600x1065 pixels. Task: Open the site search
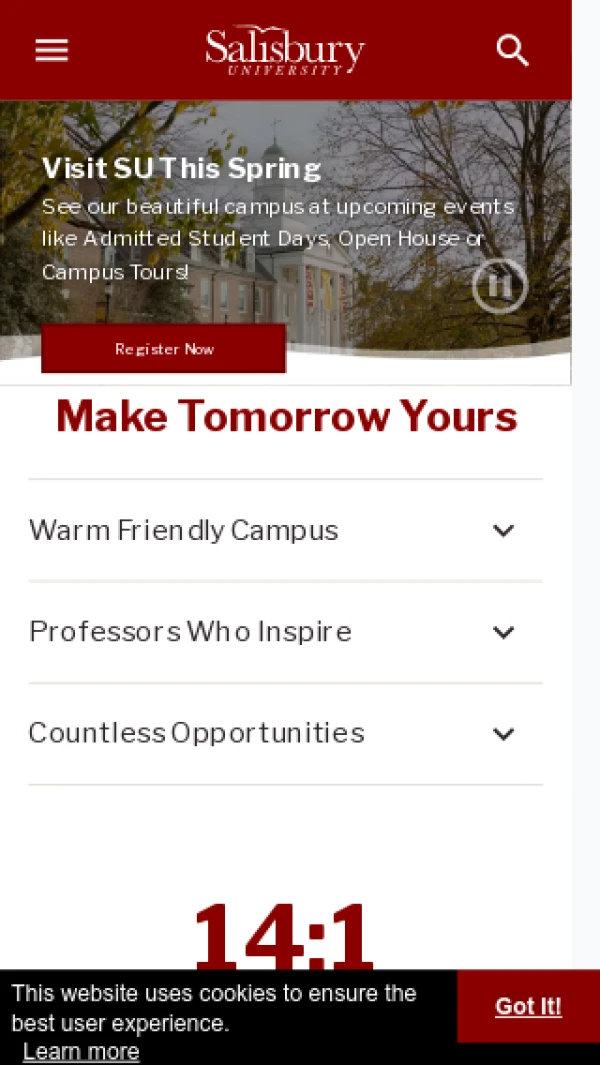512,50
